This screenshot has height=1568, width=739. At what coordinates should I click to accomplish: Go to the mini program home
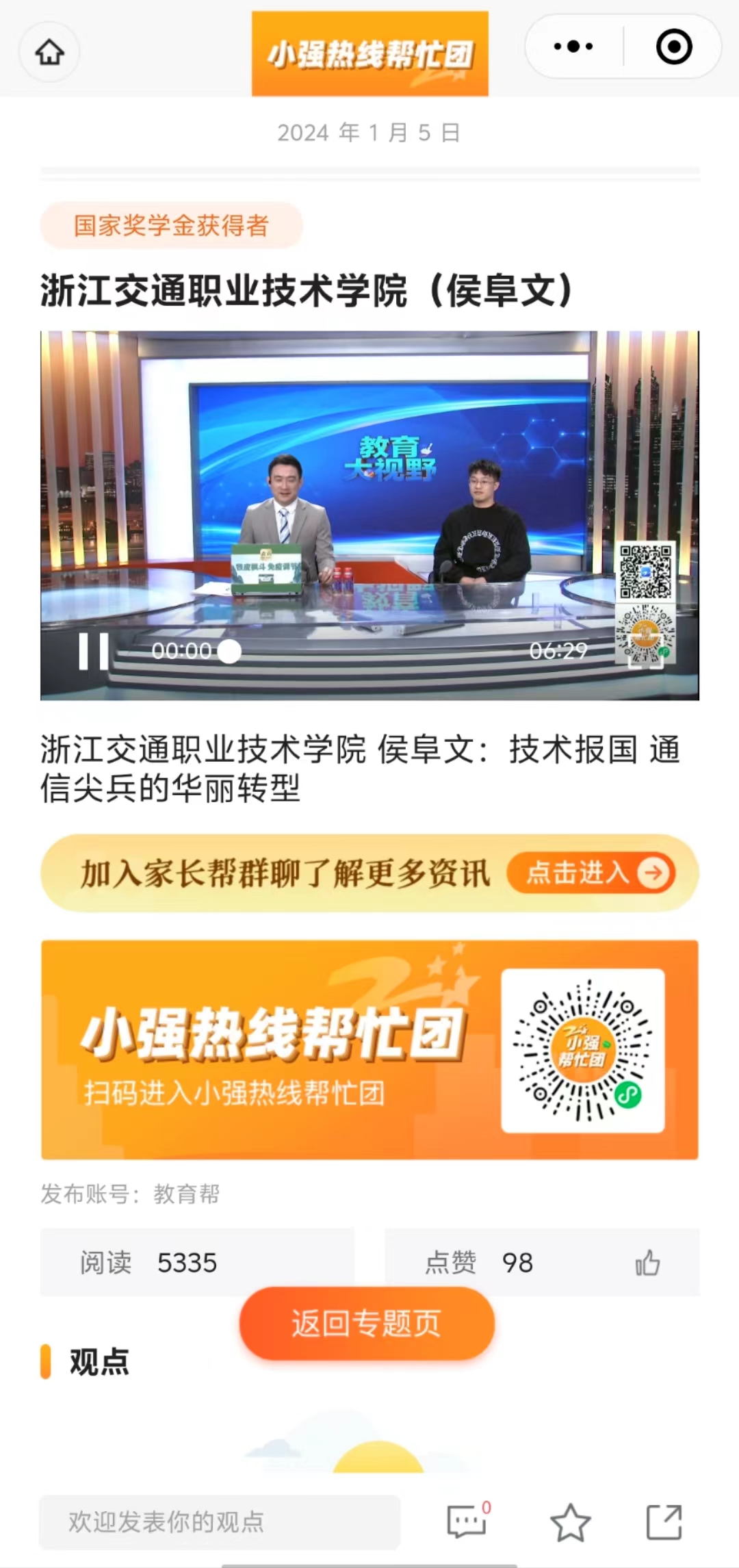point(49,52)
